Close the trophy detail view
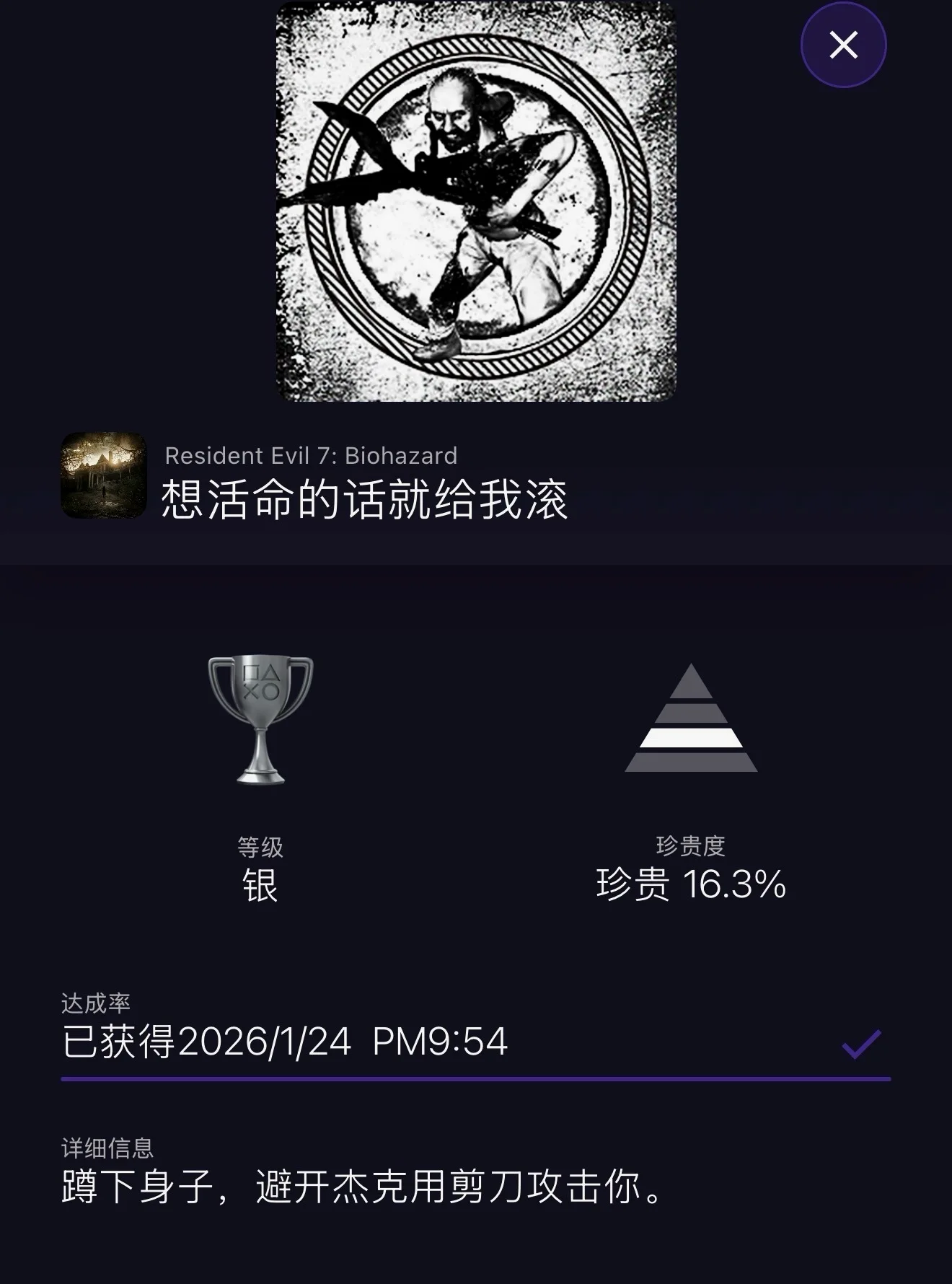The image size is (952, 1284). 843,45
